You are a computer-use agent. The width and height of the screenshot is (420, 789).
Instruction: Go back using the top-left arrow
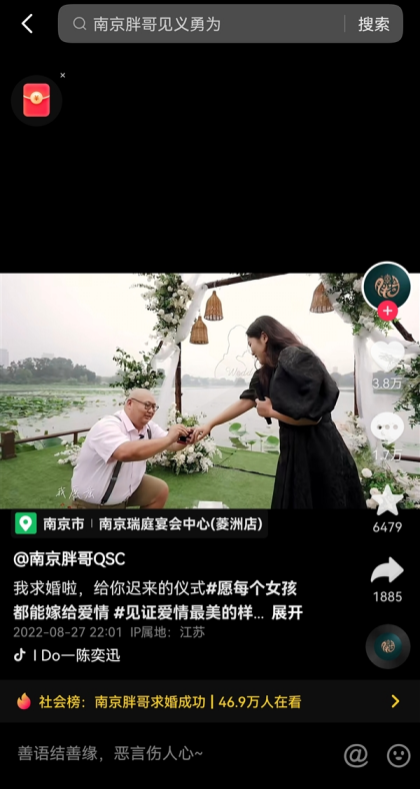click(27, 24)
